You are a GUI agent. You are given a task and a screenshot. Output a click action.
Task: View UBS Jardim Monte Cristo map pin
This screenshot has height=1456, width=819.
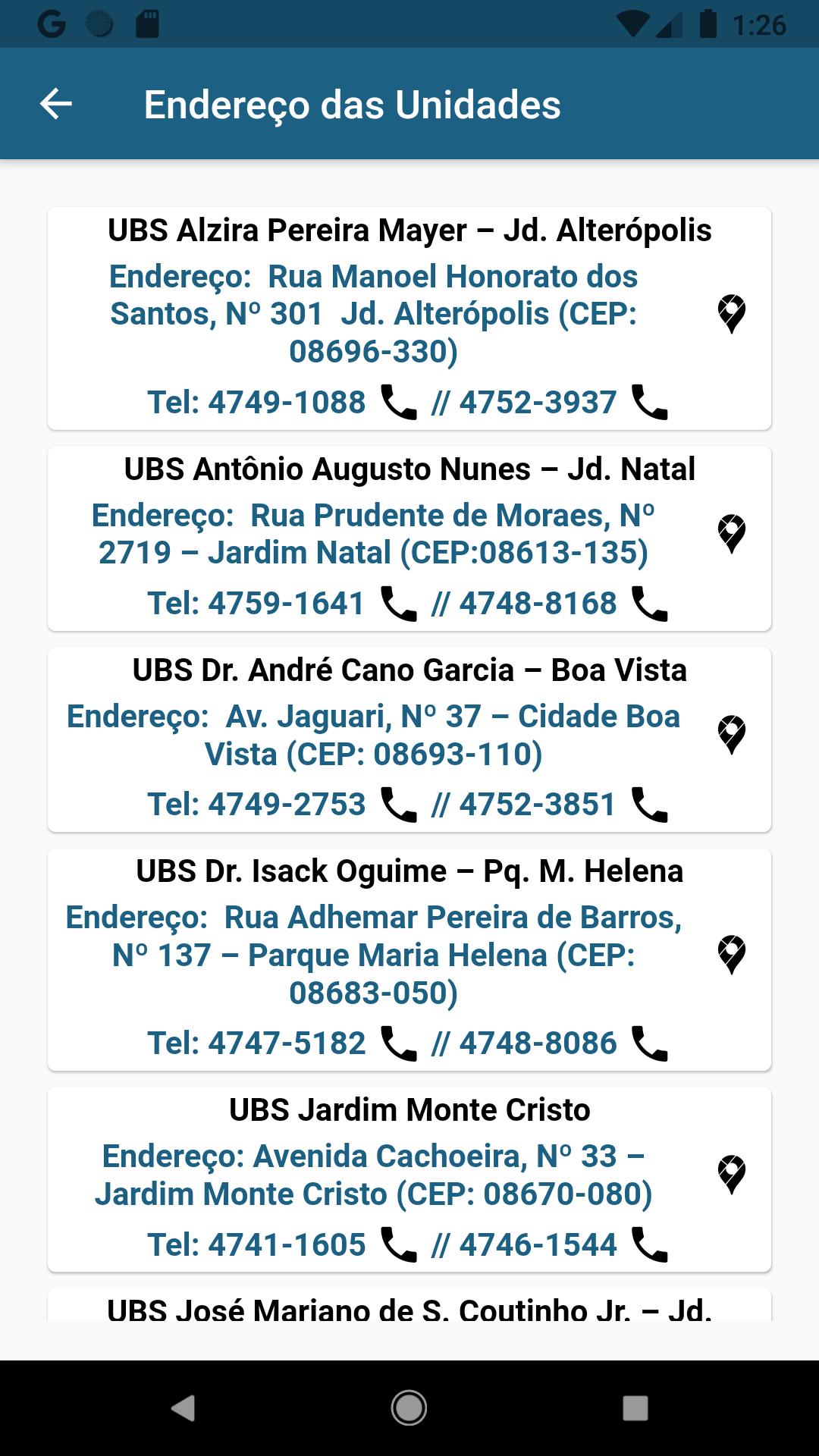tap(732, 1175)
